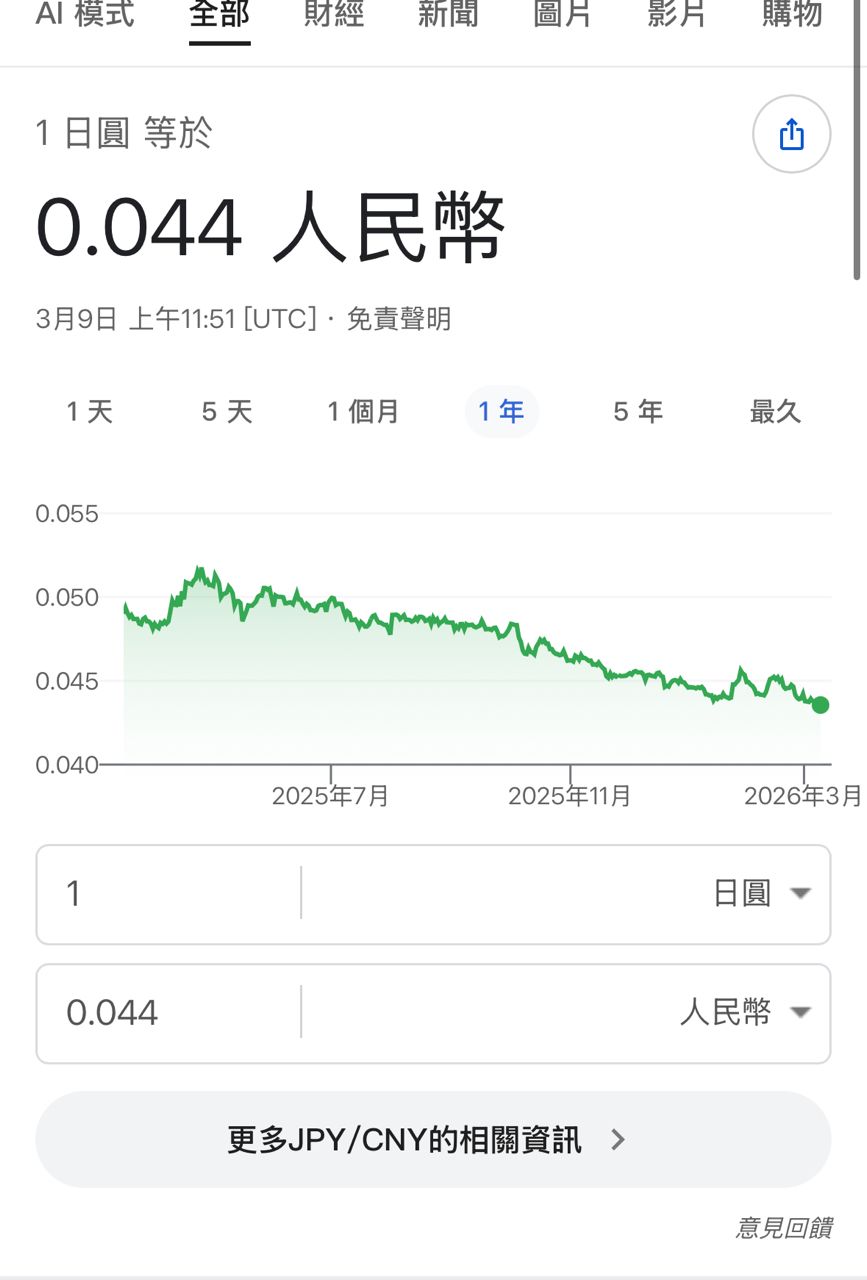The image size is (867, 1280).
Task: Open the 新聞 search tab
Action: coord(448,15)
